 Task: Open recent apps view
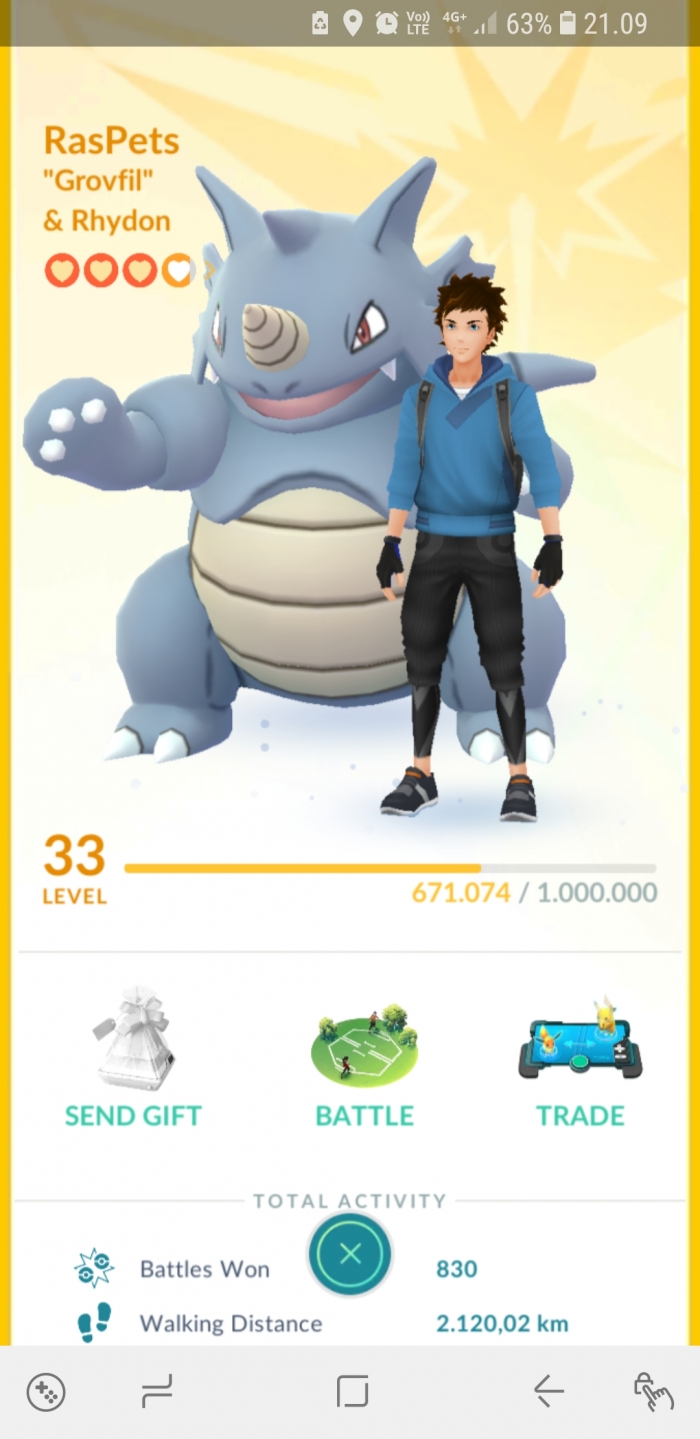tap(157, 1390)
